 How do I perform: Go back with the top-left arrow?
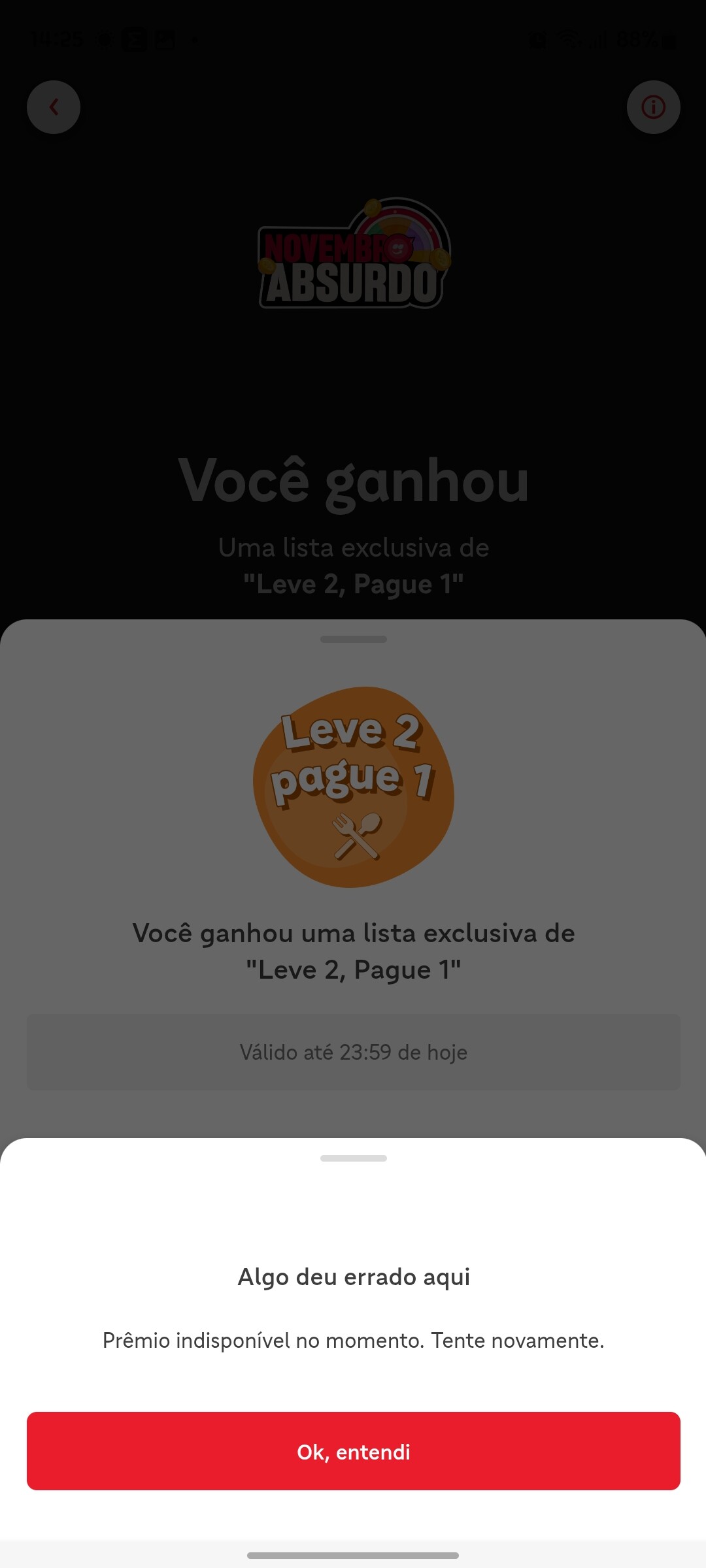point(54,107)
